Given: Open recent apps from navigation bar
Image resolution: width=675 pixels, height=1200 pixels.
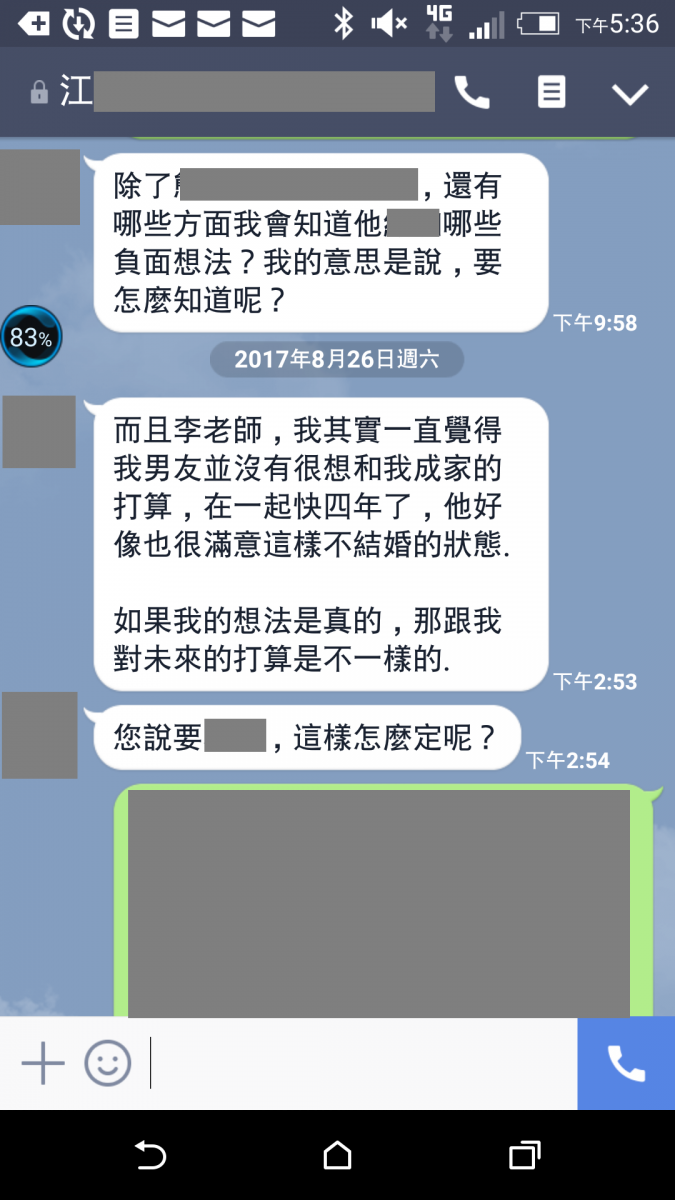Looking at the screenshot, I should [x=524, y=1156].
